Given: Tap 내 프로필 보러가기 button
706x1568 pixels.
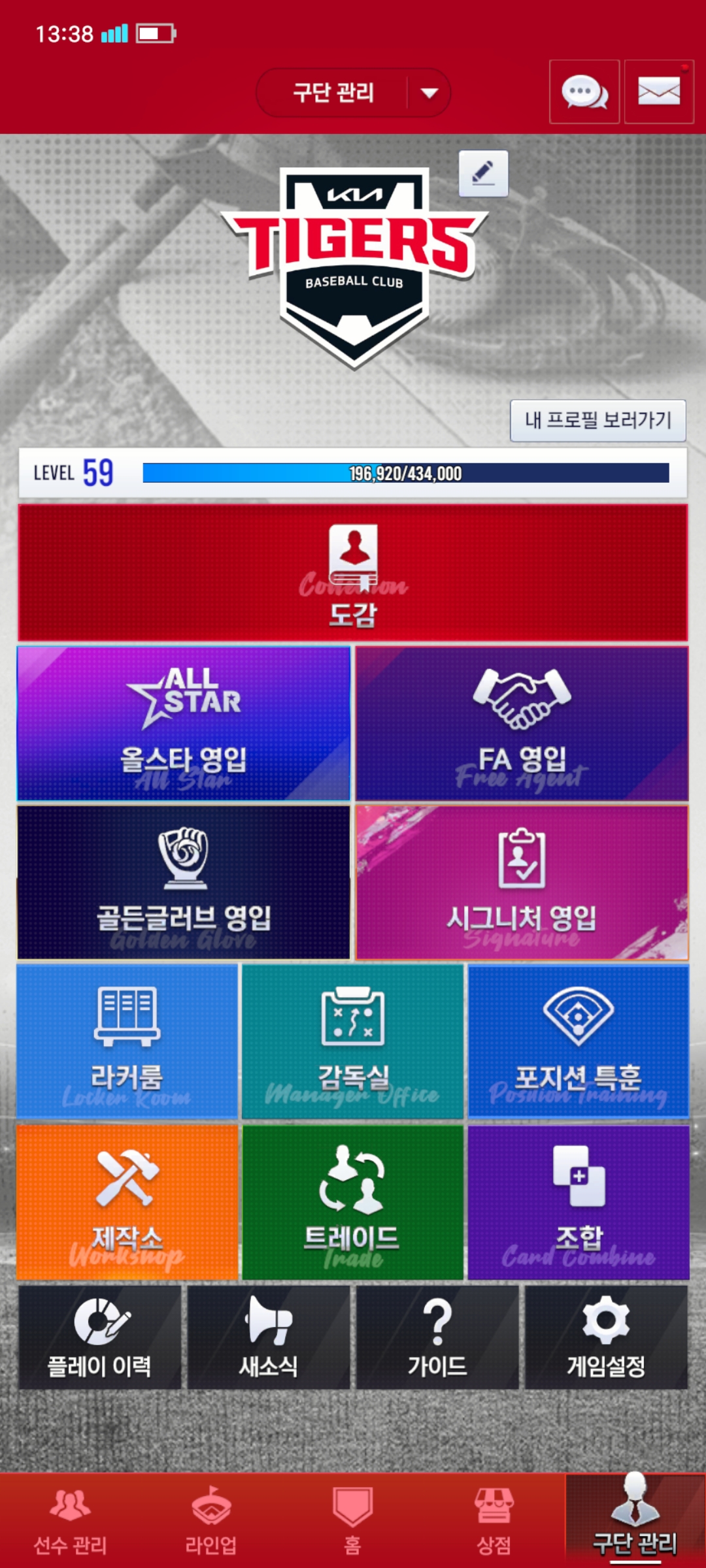Looking at the screenshot, I should coord(598,420).
